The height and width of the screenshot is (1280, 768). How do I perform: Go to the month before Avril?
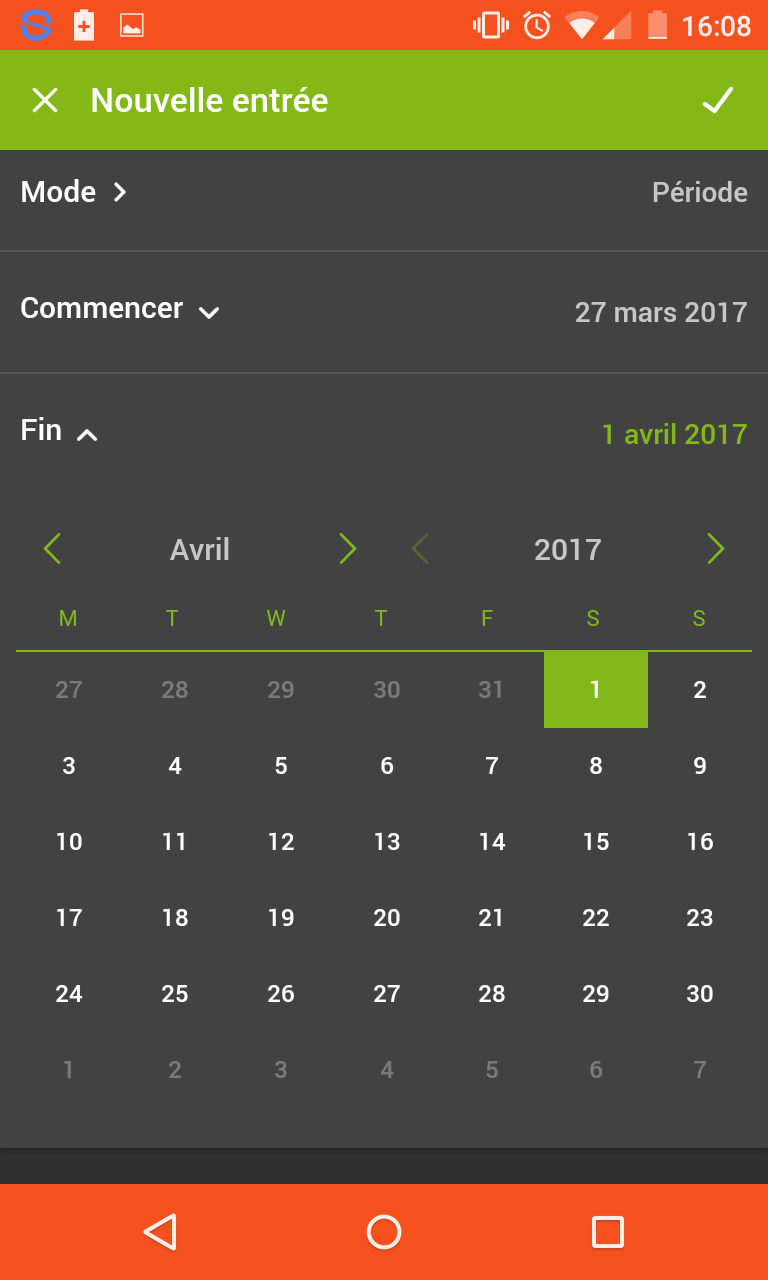pos(52,549)
